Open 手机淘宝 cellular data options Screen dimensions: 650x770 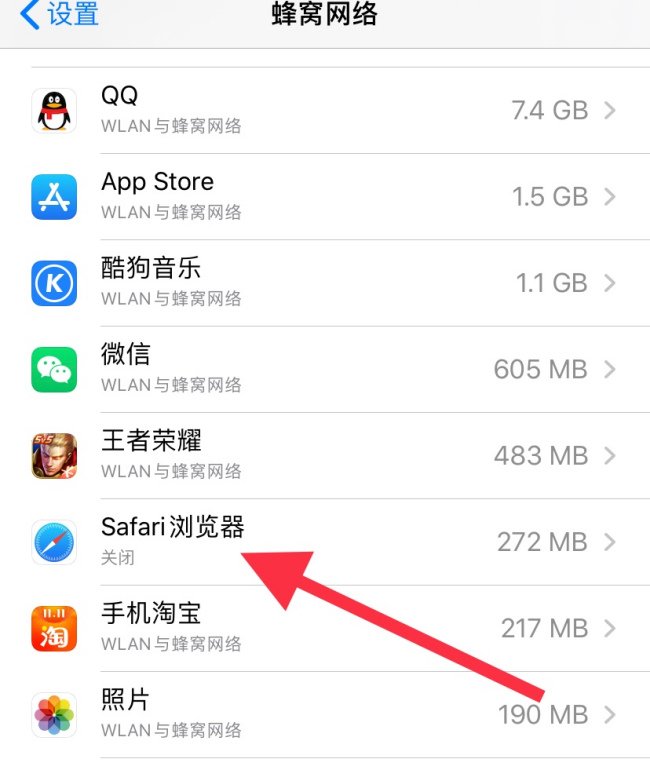click(x=325, y=627)
